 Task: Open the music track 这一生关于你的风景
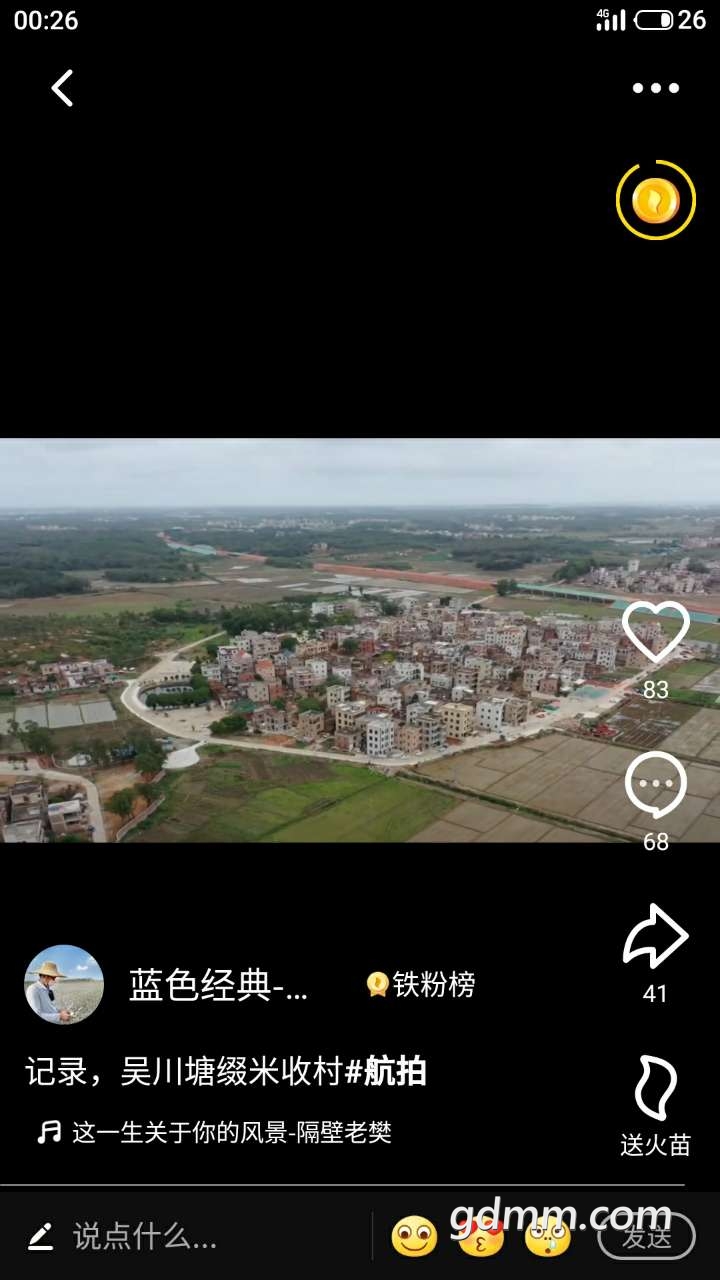point(231,1132)
